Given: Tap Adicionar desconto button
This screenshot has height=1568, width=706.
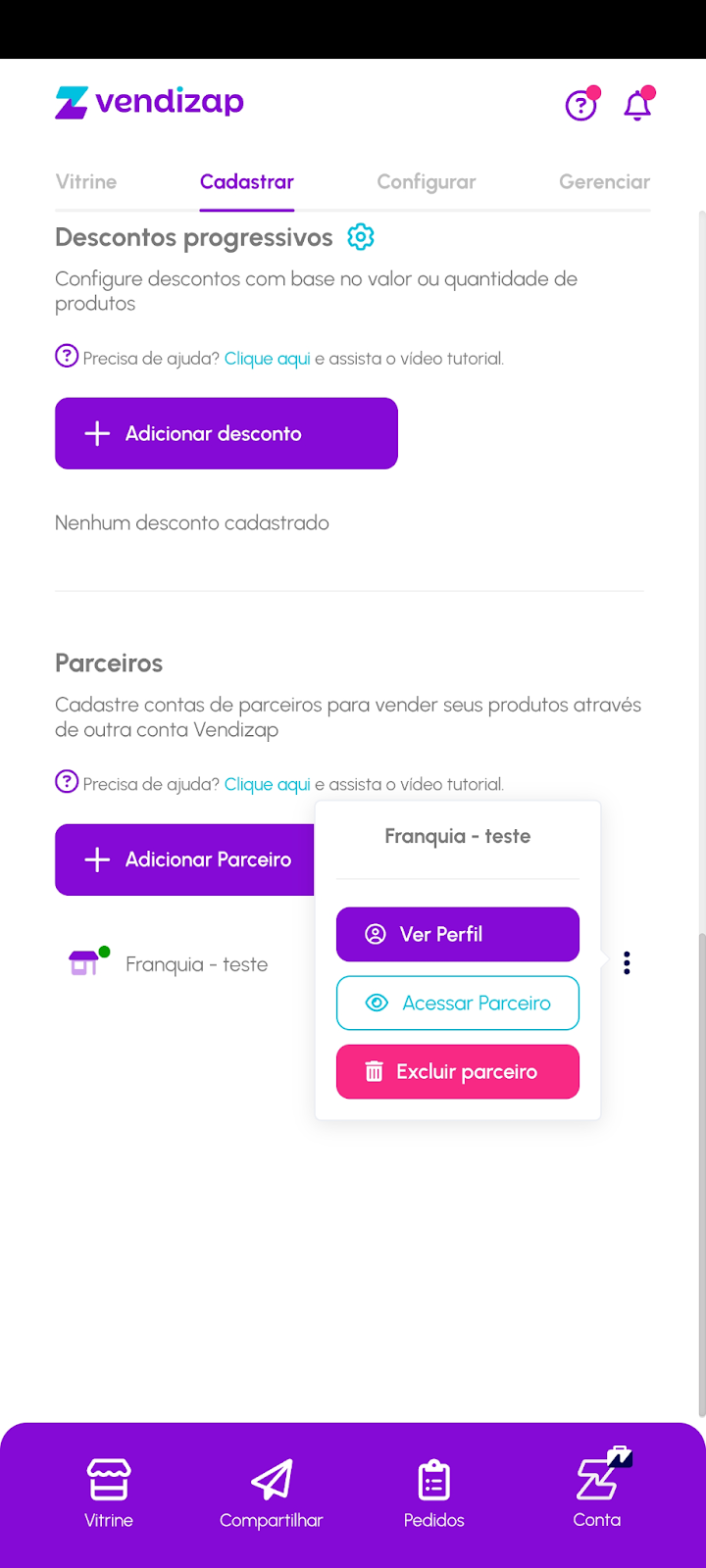Looking at the screenshot, I should (x=227, y=433).
